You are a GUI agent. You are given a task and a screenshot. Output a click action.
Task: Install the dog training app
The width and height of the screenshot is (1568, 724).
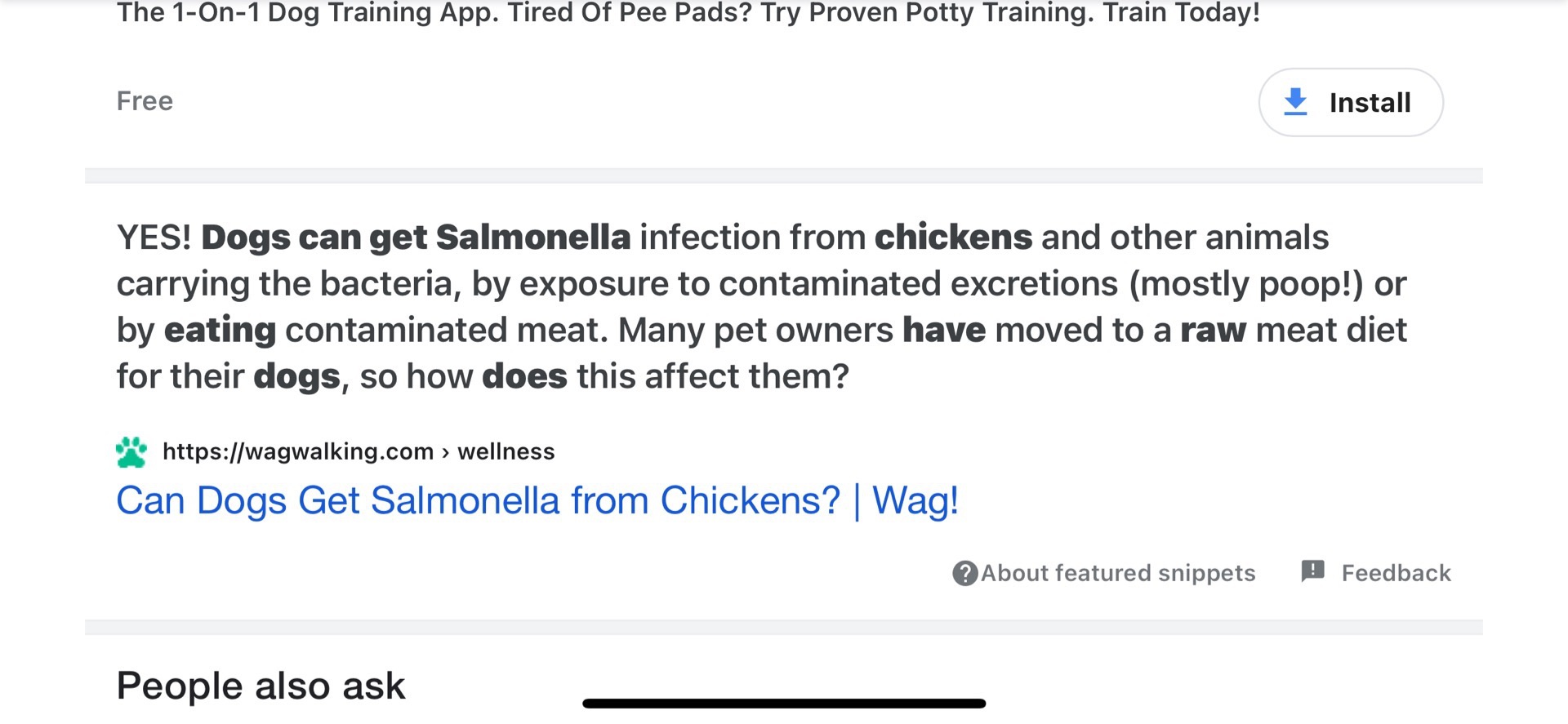(1350, 103)
